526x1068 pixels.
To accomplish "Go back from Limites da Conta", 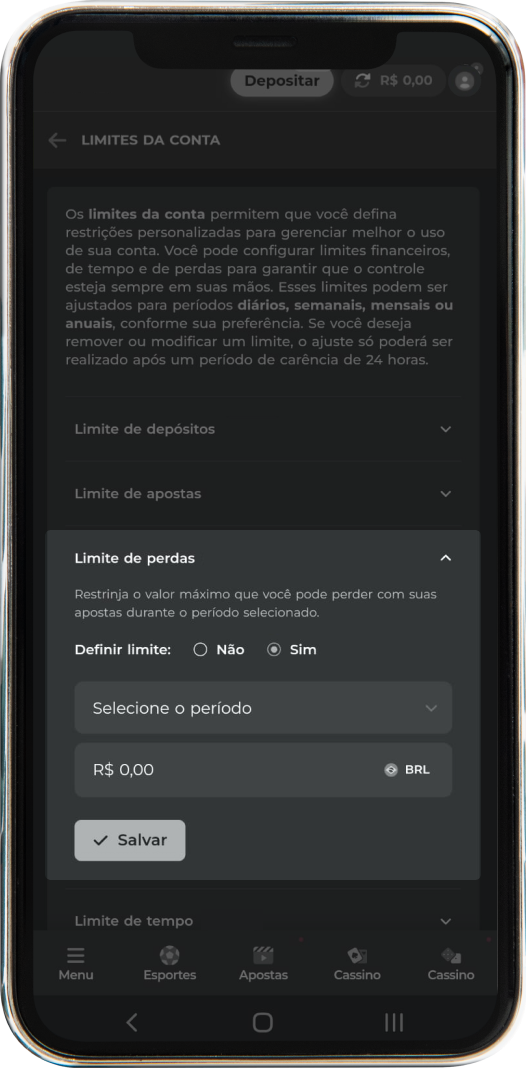I will click(x=57, y=140).
